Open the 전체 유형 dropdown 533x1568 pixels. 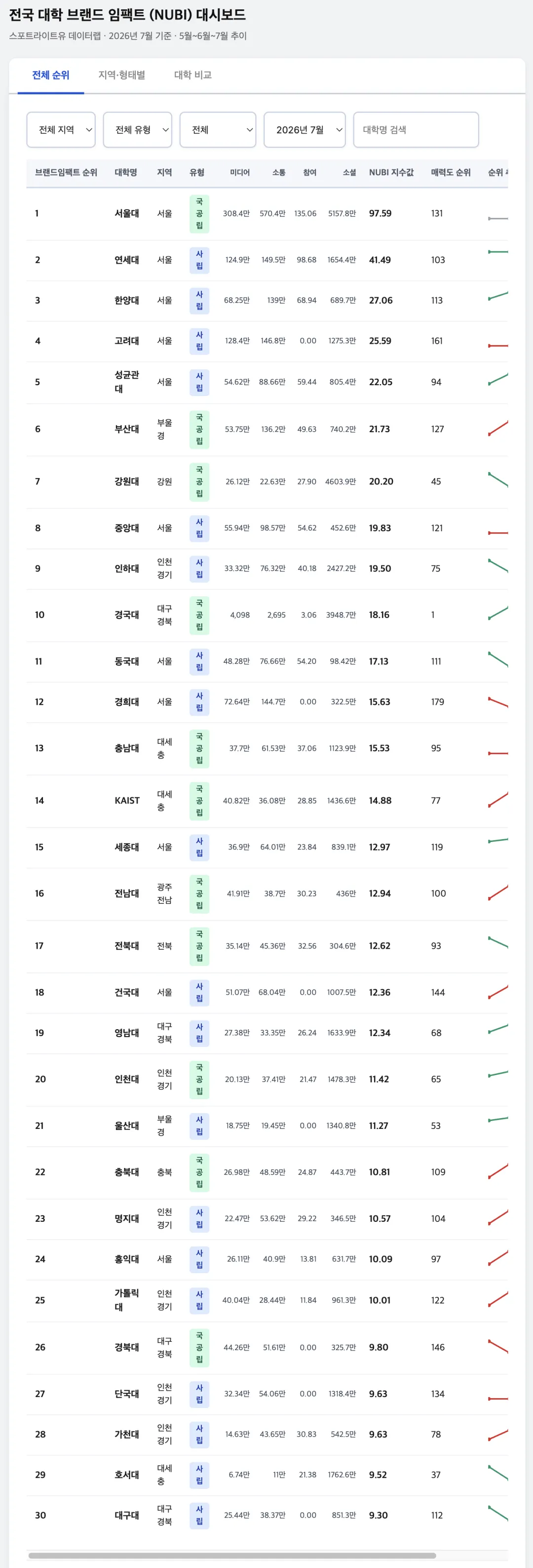click(138, 130)
